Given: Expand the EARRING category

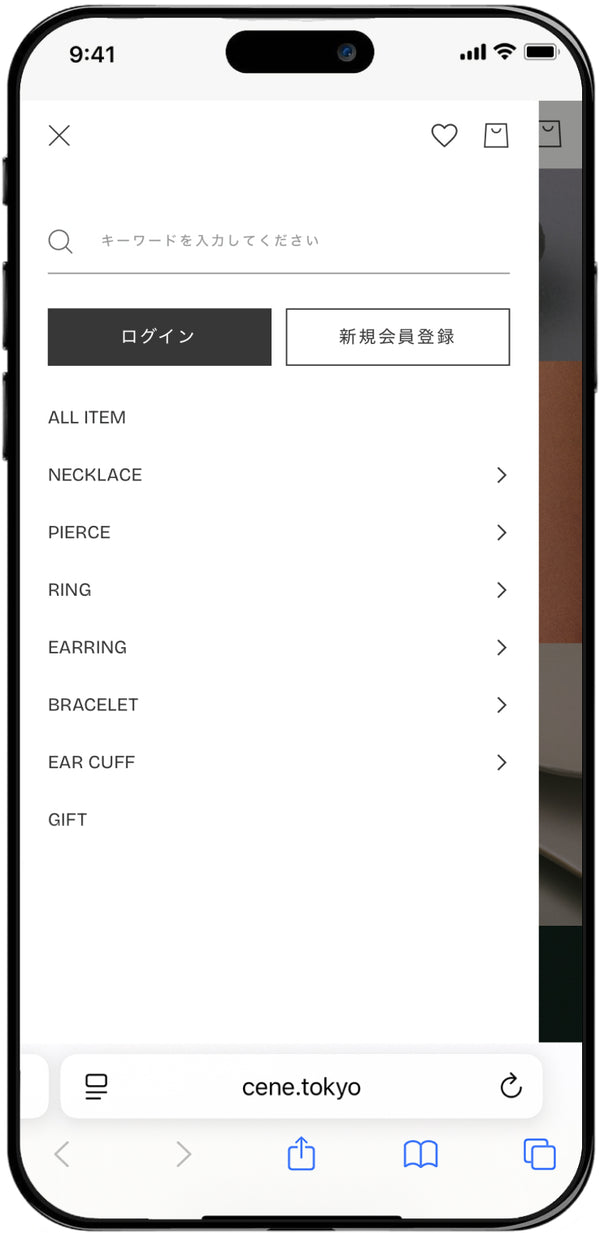Looking at the screenshot, I should click(x=501, y=648).
